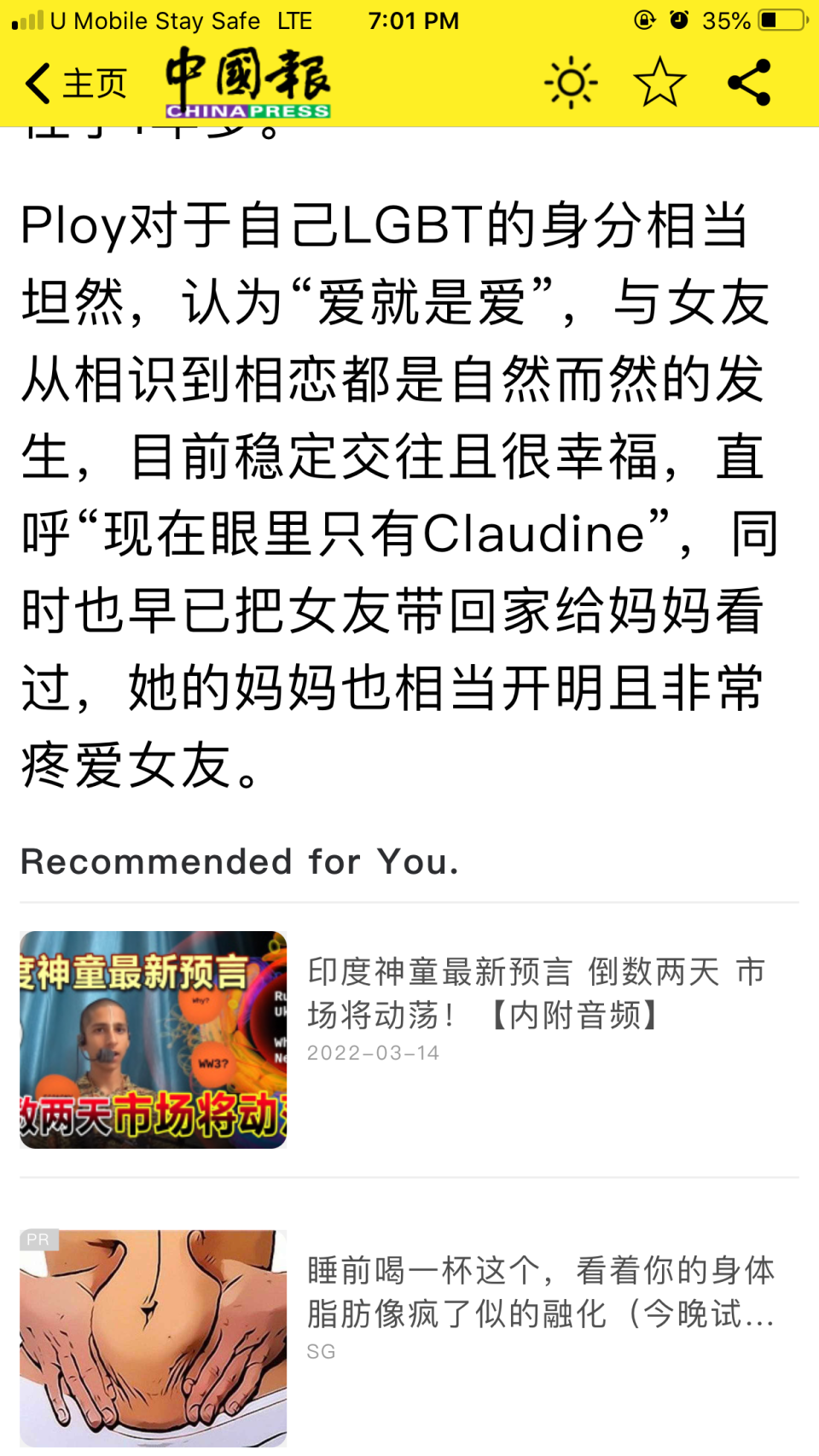Share this article

[749, 83]
